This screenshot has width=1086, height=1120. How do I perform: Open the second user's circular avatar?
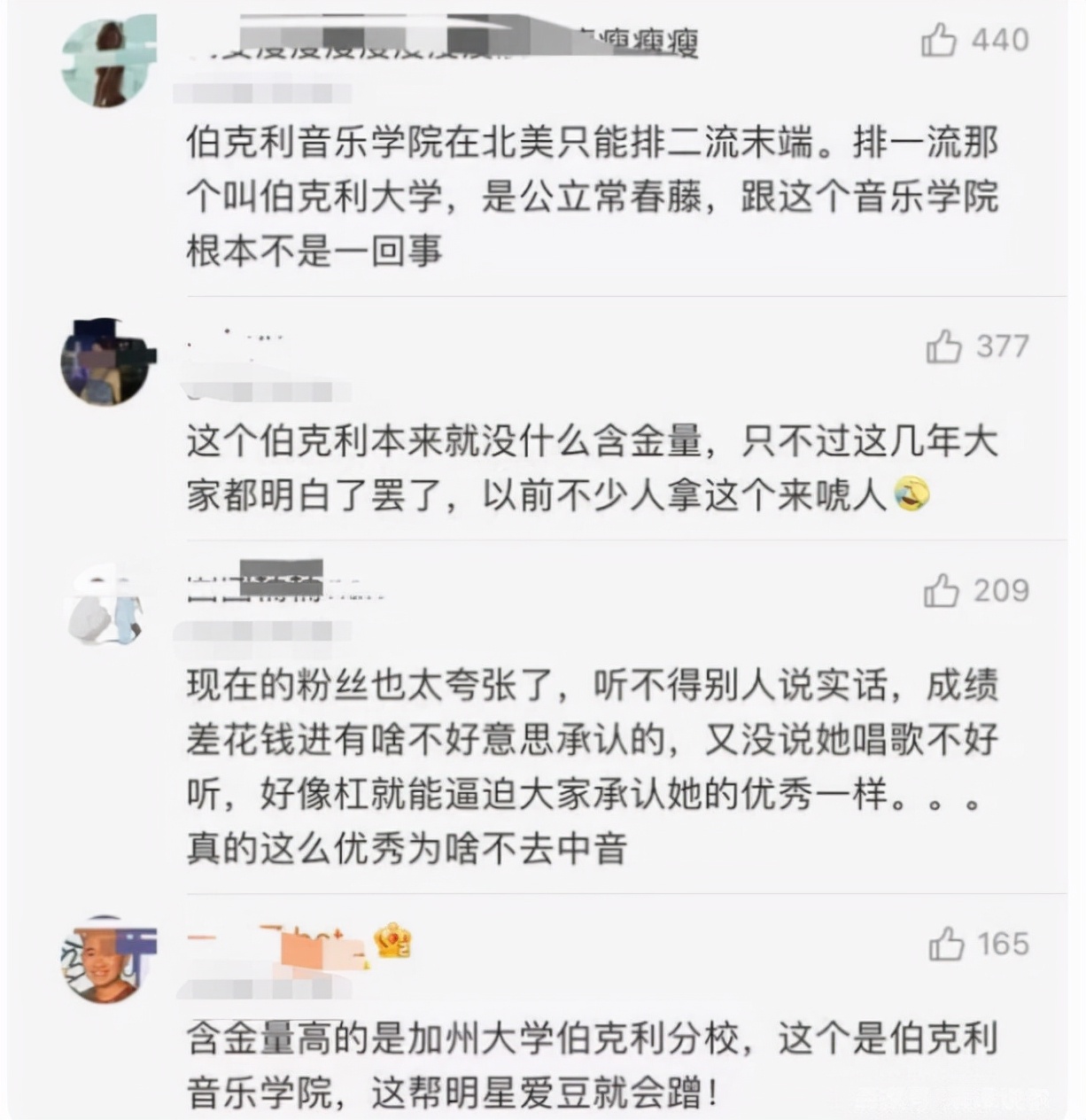105,363
